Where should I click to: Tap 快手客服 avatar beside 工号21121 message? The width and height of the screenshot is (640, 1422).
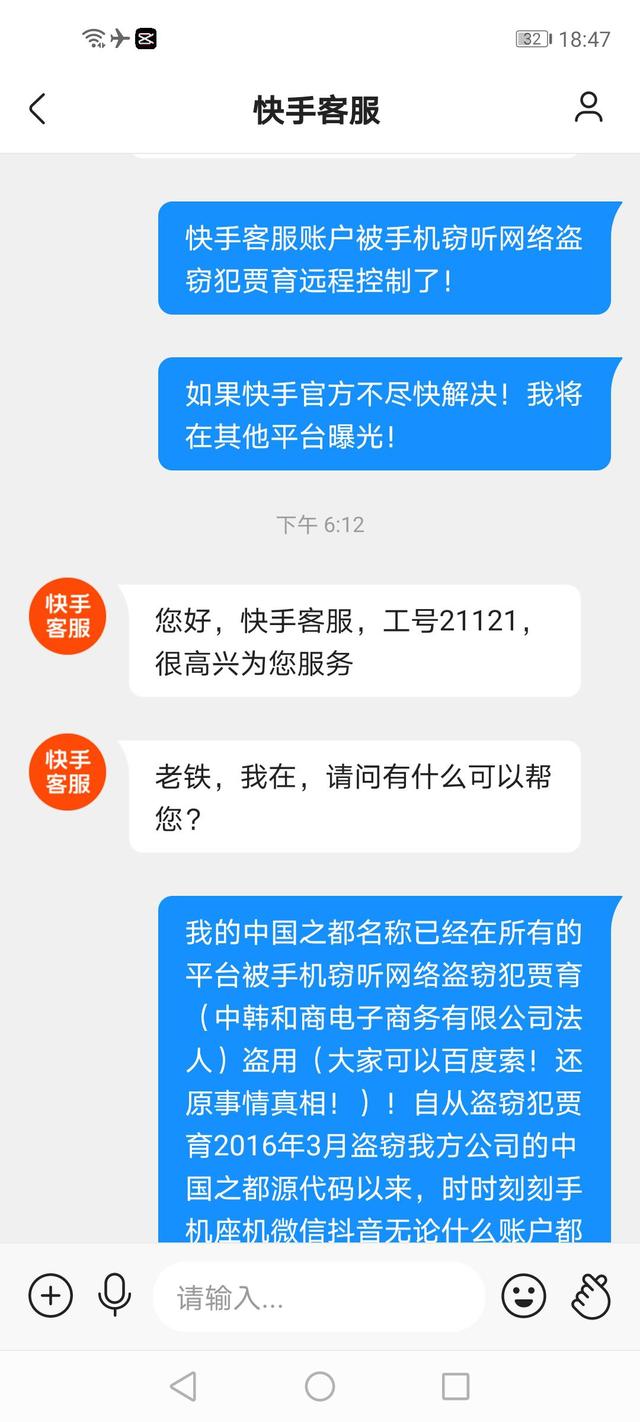67,615
